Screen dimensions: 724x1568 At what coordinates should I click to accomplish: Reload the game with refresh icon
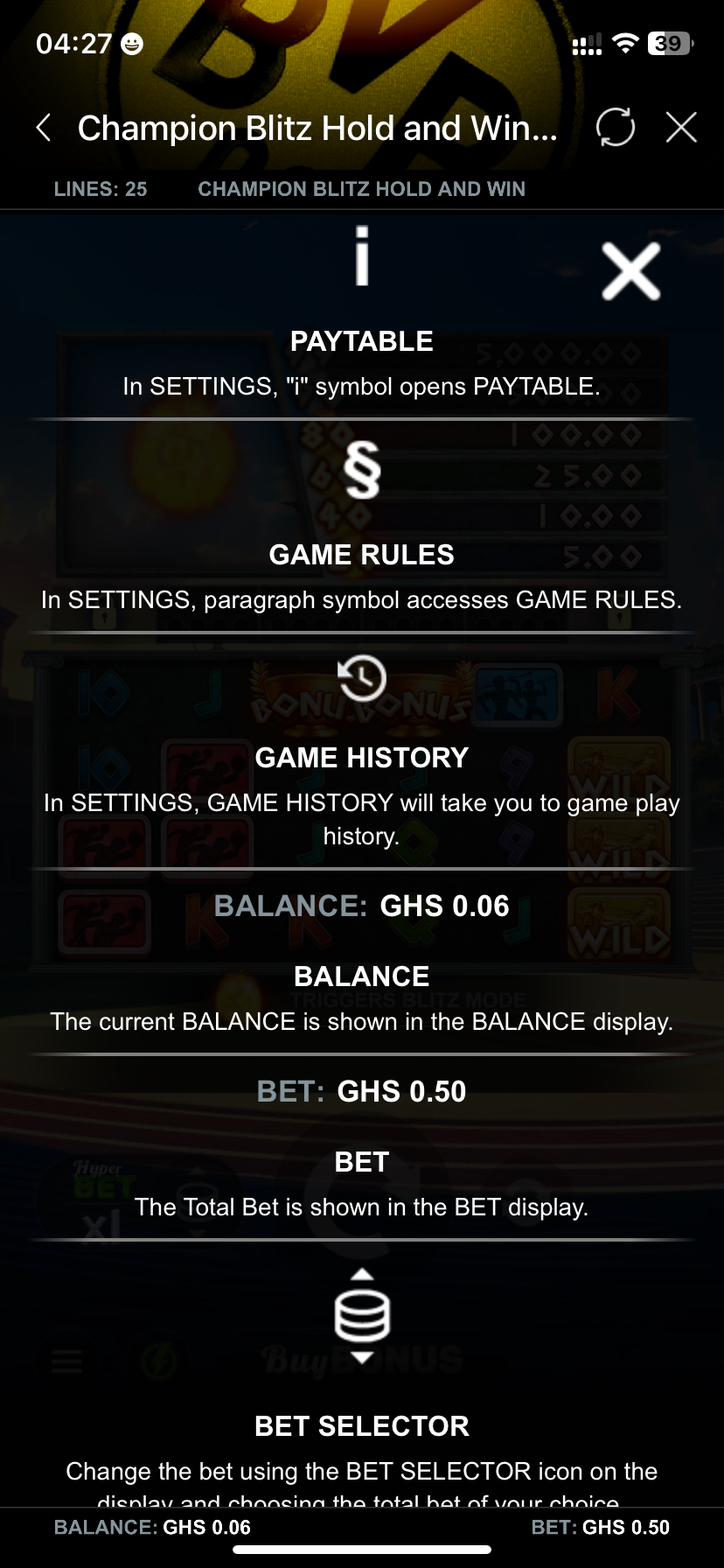(616, 128)
